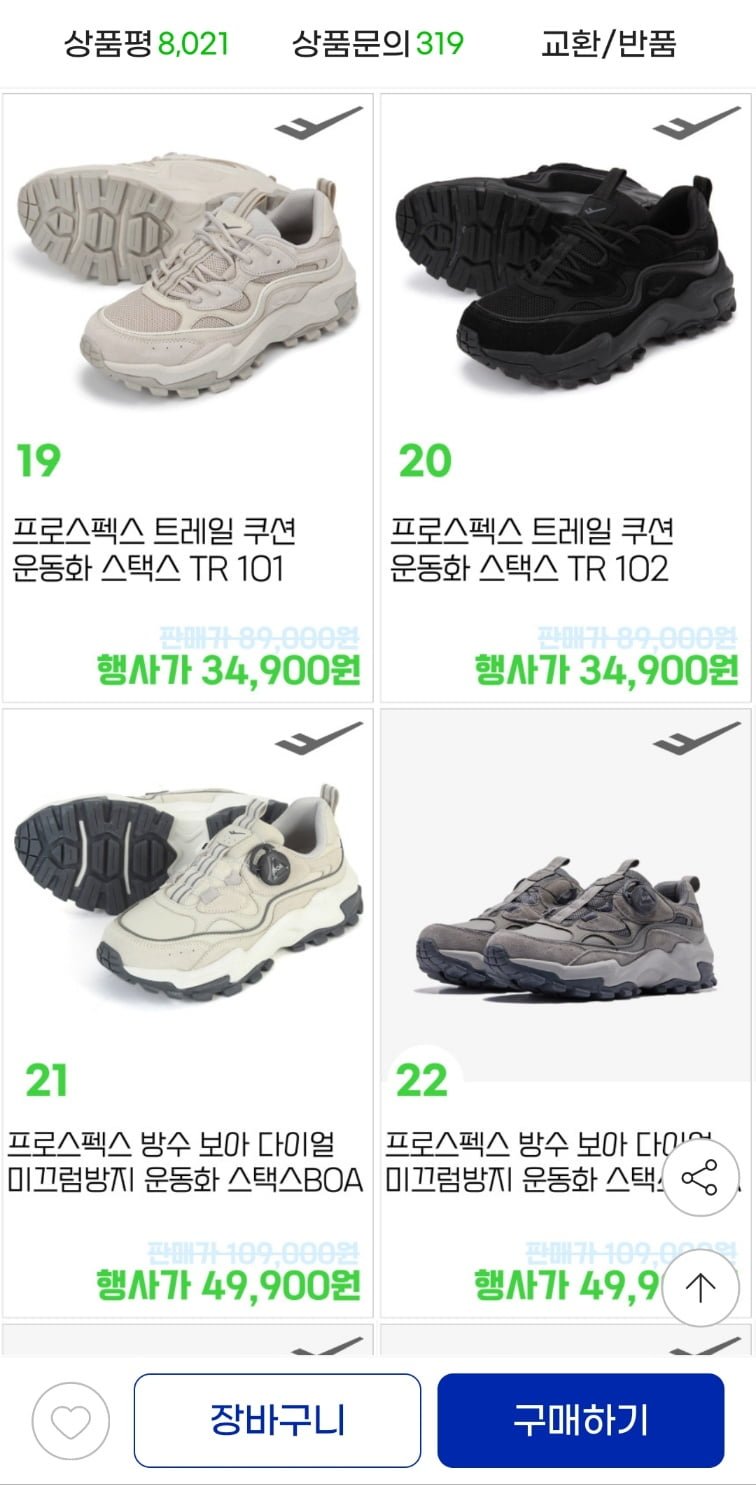Open the 교환/반품 tab
The image size is (756, 1485).
[x=608, y=43]
